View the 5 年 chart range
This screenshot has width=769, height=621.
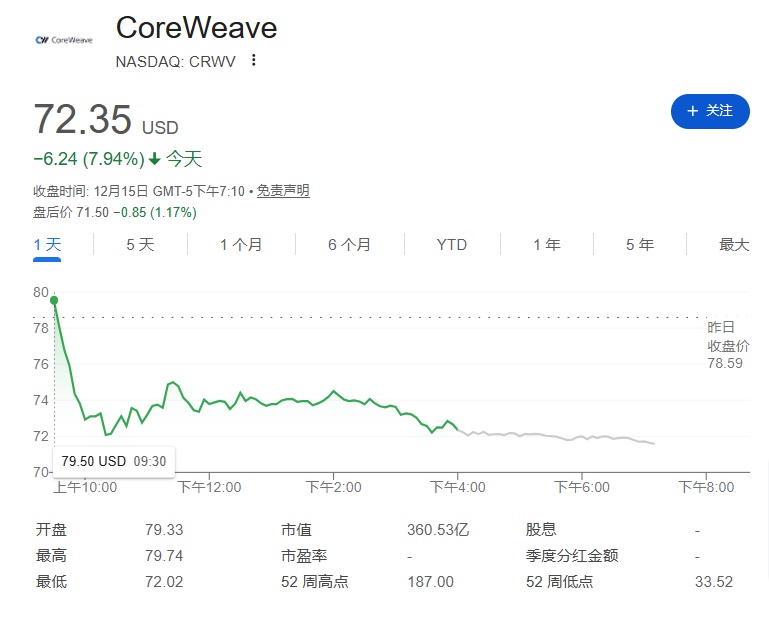pyautogui.click(x=639, y=245)
